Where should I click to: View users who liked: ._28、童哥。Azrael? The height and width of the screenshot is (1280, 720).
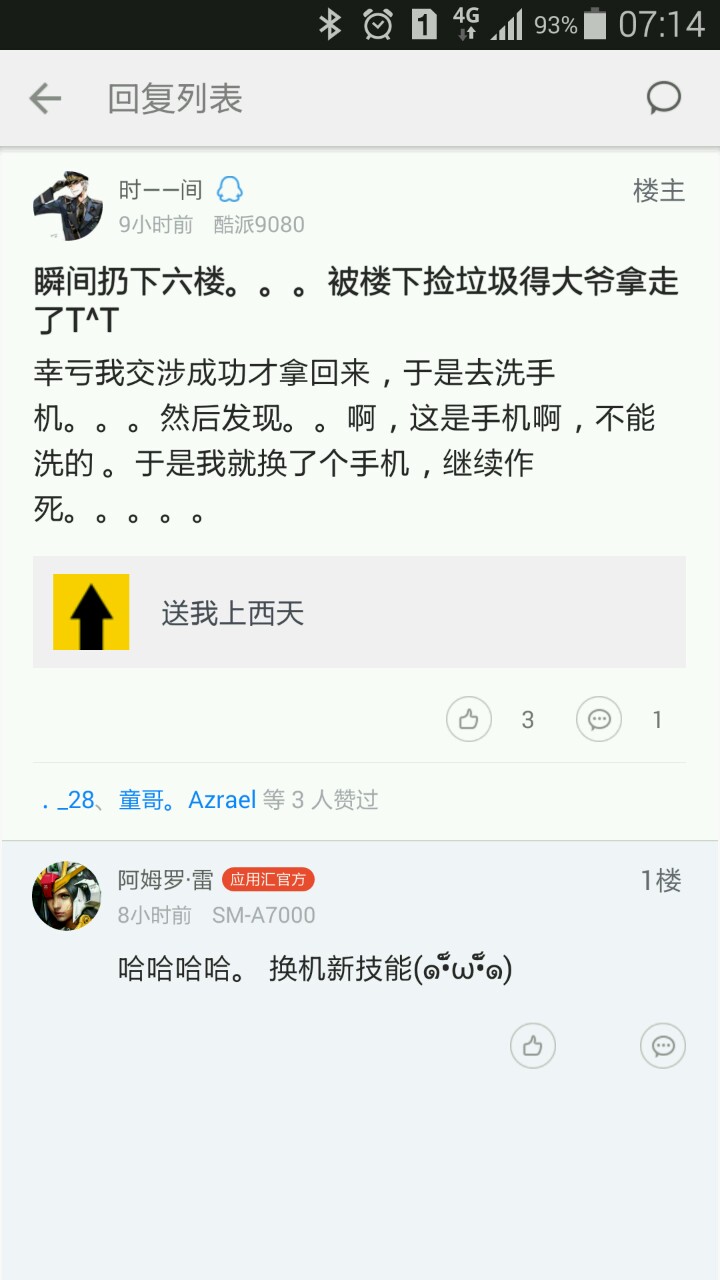click(x=210, y=800)
